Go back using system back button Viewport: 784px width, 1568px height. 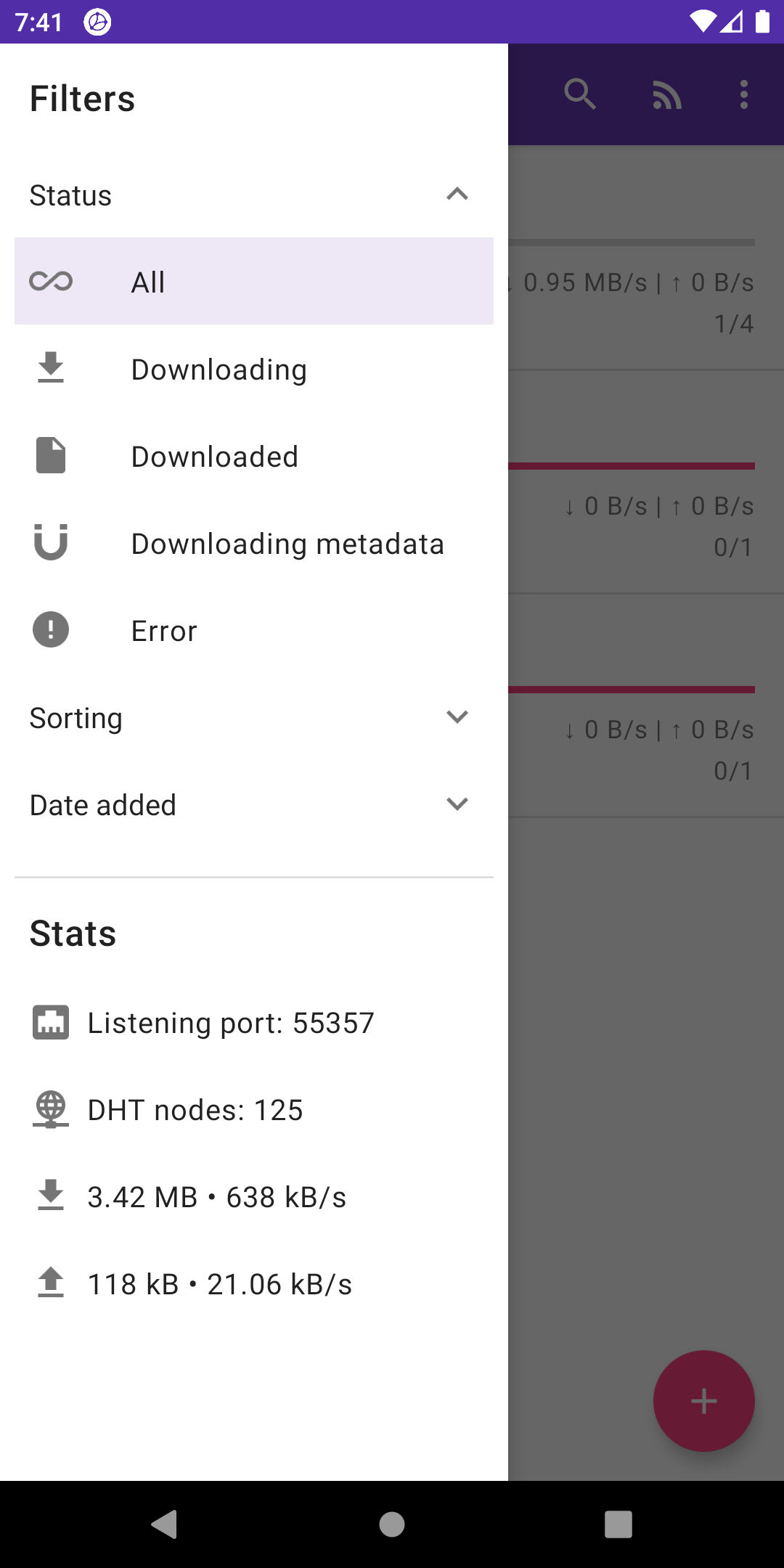coord(165,1524)
